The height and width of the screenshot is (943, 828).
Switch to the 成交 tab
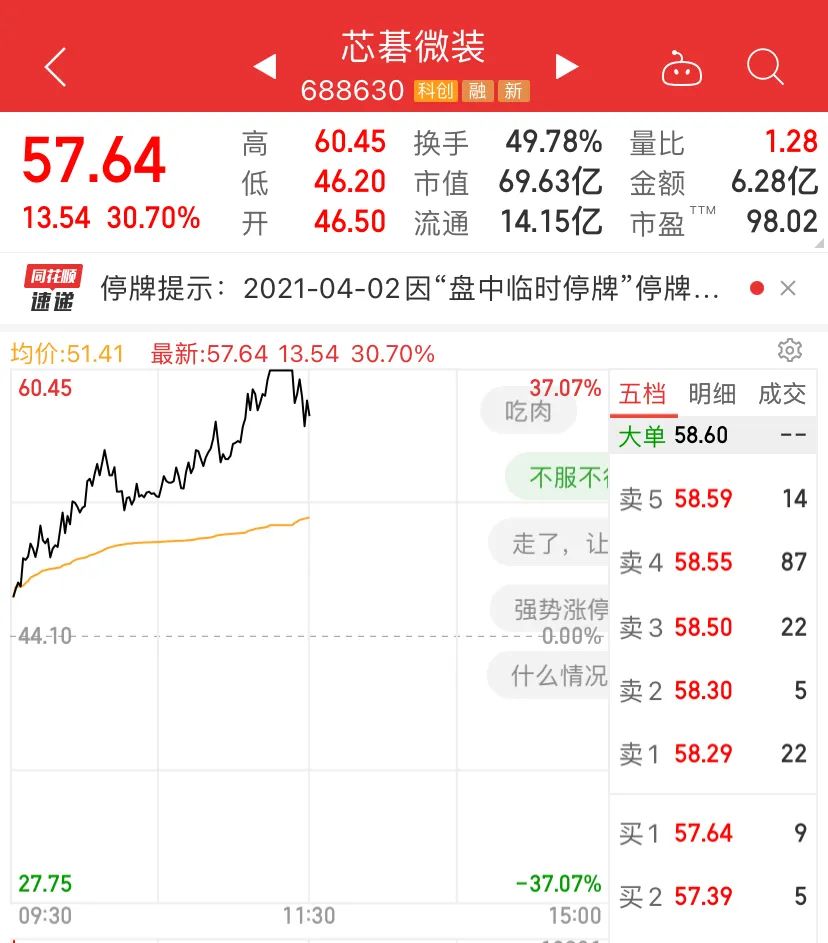tap(782, 394)
